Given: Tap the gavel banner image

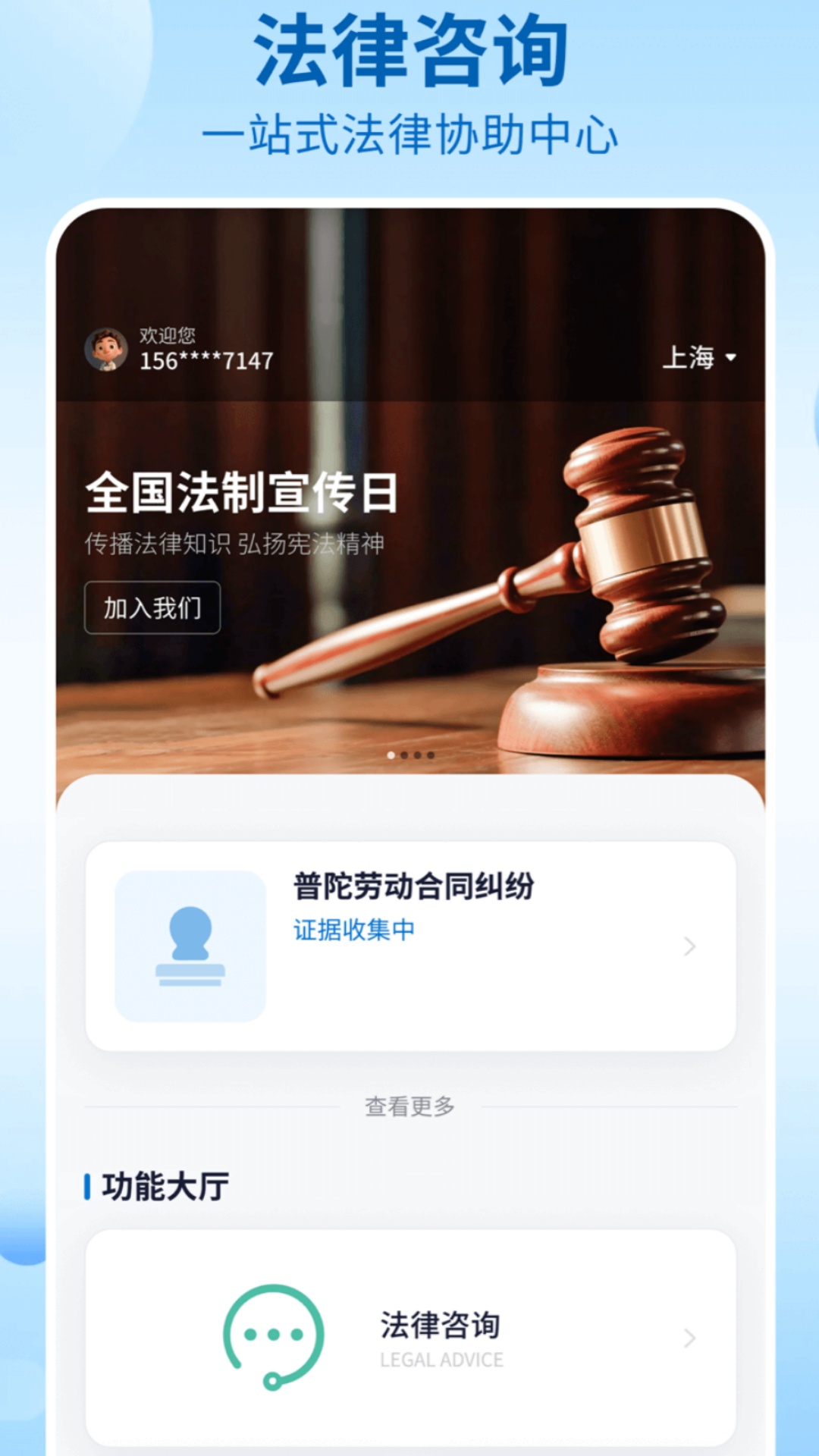Looking at the screenshot, I should pos(409,576).
